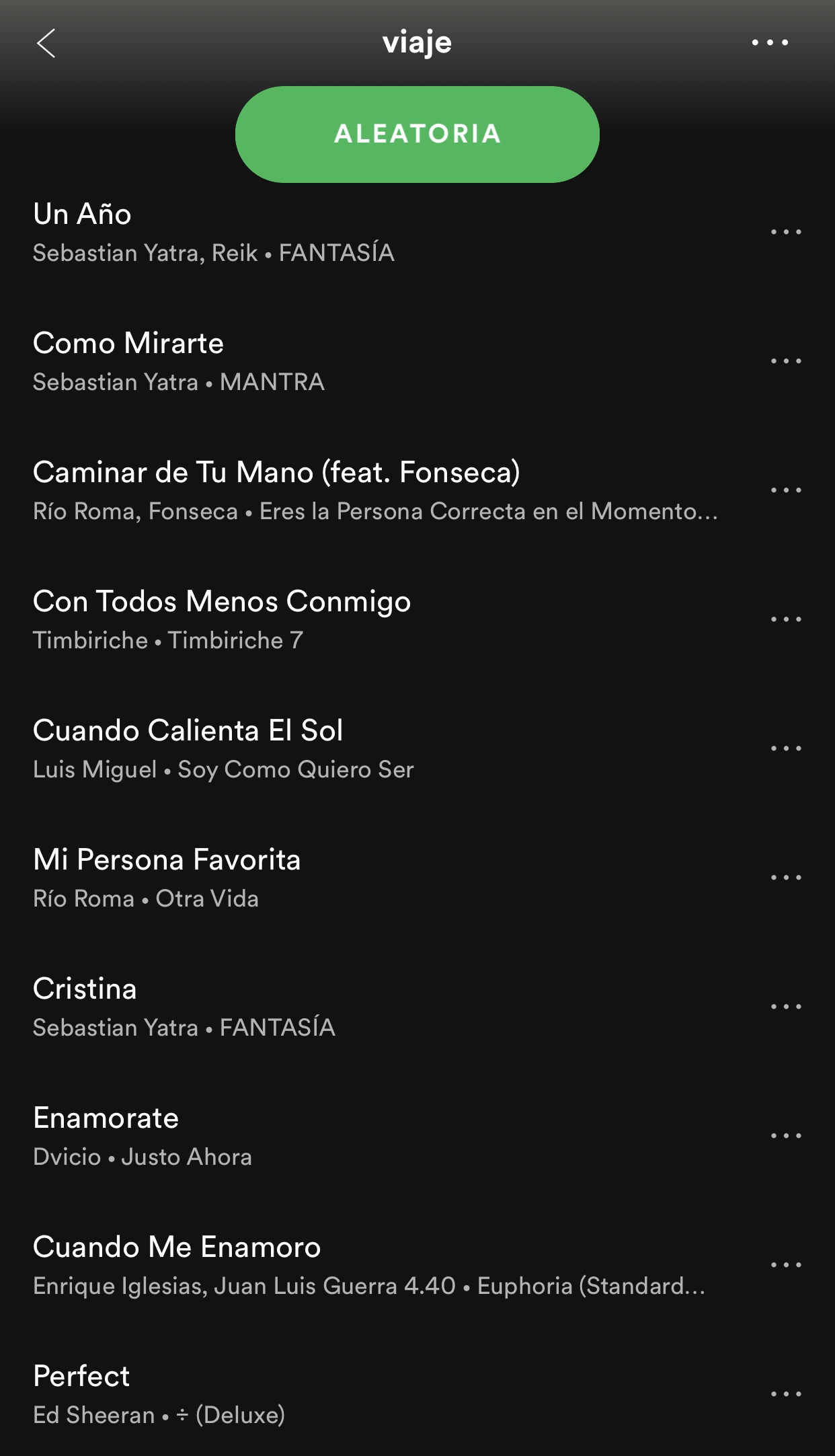Open options for Con Todos Menos Conmigo
The width and height of the screenshot is (835, 1456).
tap(786, 619)
